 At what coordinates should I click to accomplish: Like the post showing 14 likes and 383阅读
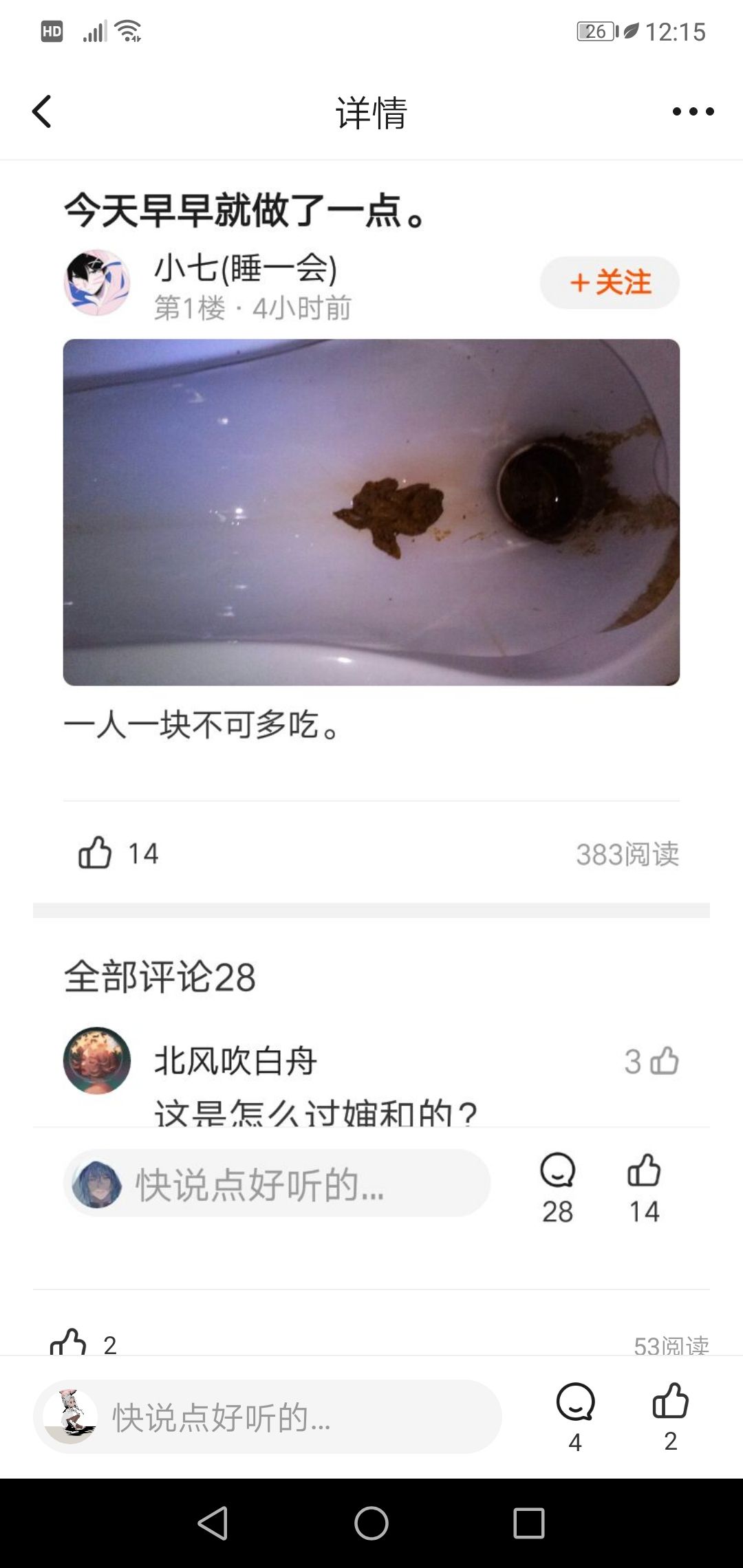[96, 853]
